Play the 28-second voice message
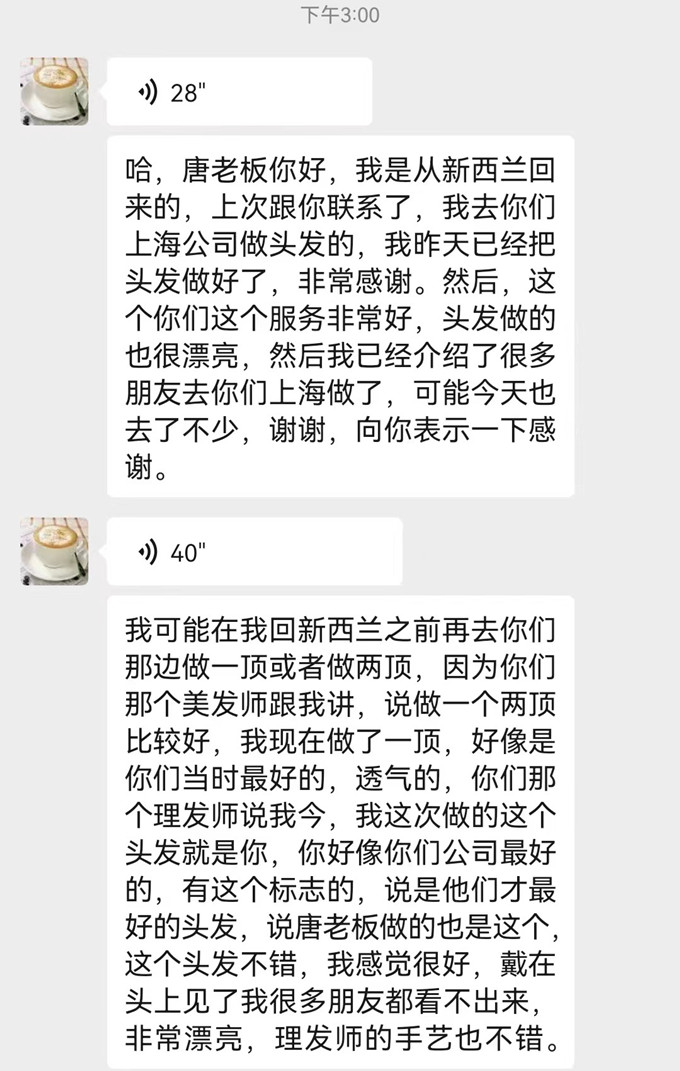Image resolution: width=680 pixels, height=1071 pixels. tap(238, 92)
